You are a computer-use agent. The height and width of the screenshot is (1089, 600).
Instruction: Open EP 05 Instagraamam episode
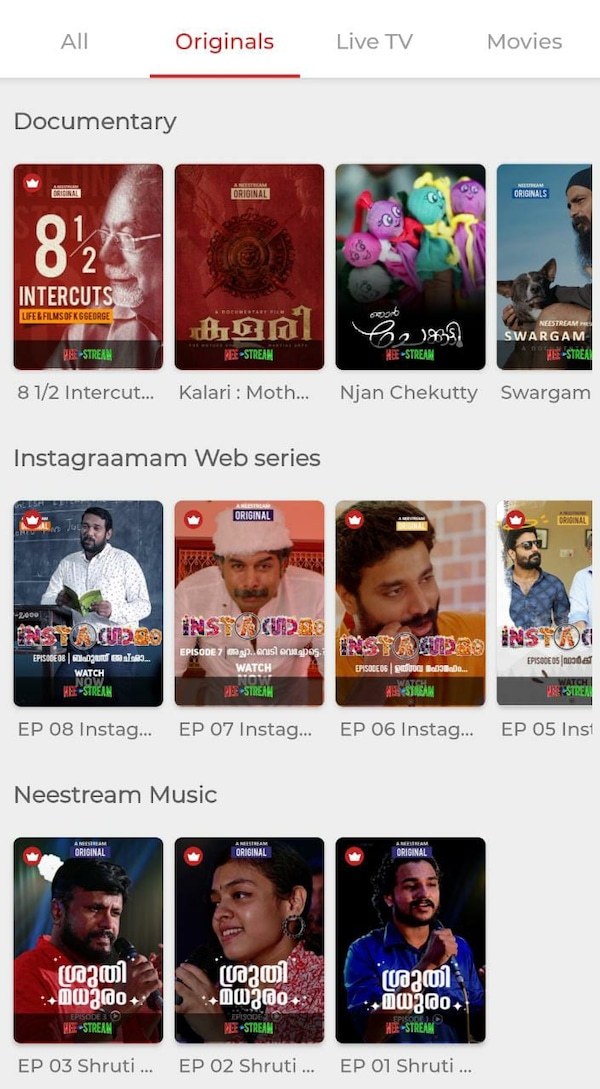(545, 603)
